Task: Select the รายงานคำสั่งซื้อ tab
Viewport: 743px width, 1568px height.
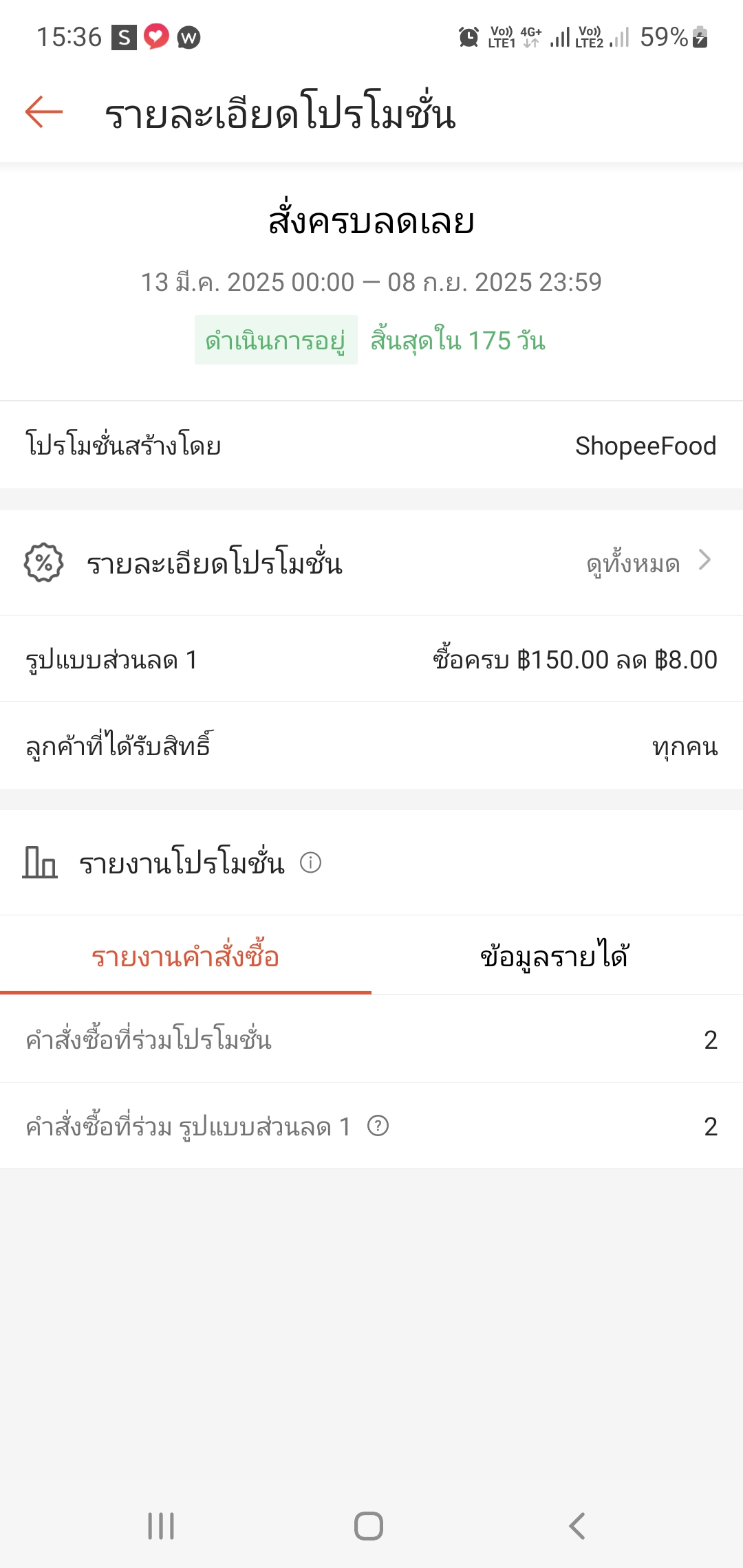Action: click(x=186, y=955)
